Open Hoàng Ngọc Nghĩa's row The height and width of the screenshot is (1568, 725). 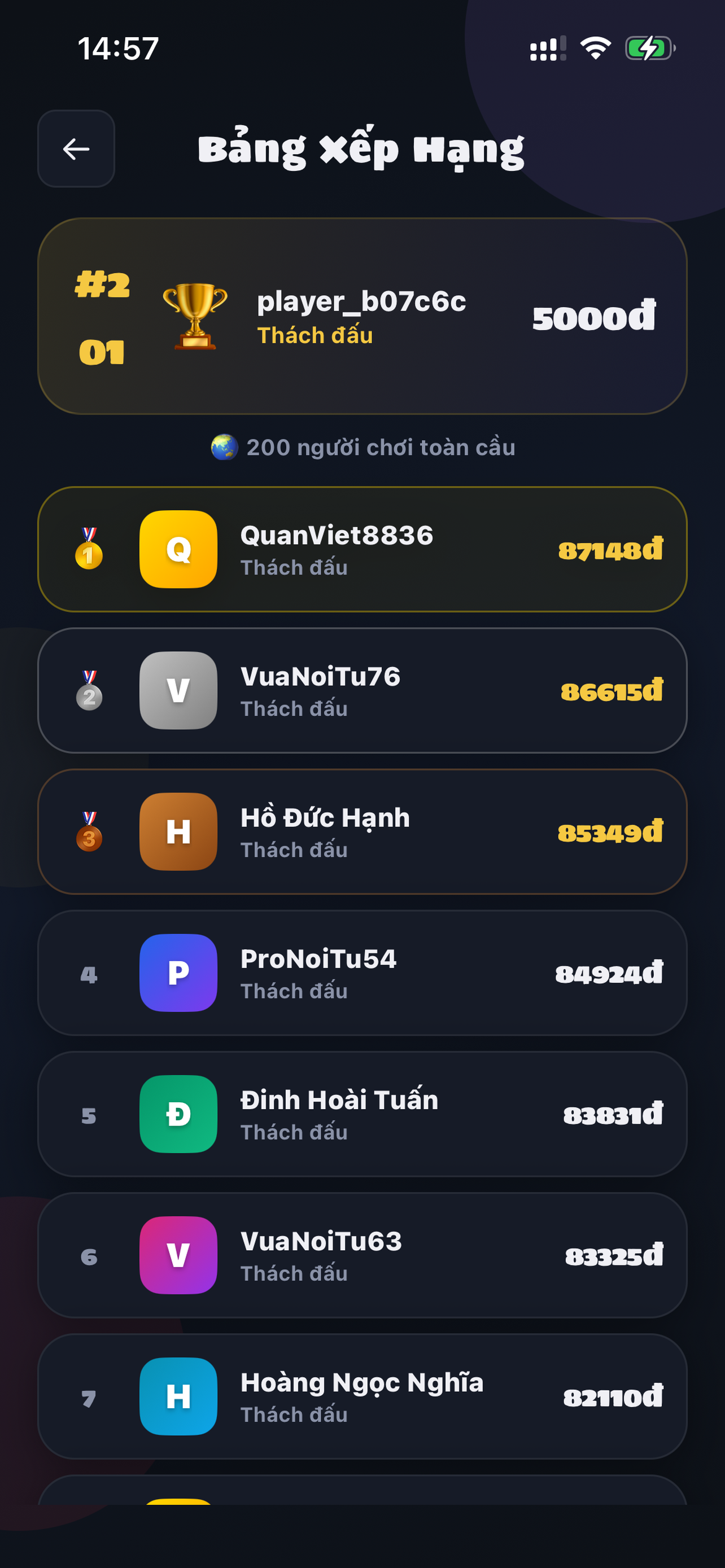(x=362, y=1396)
